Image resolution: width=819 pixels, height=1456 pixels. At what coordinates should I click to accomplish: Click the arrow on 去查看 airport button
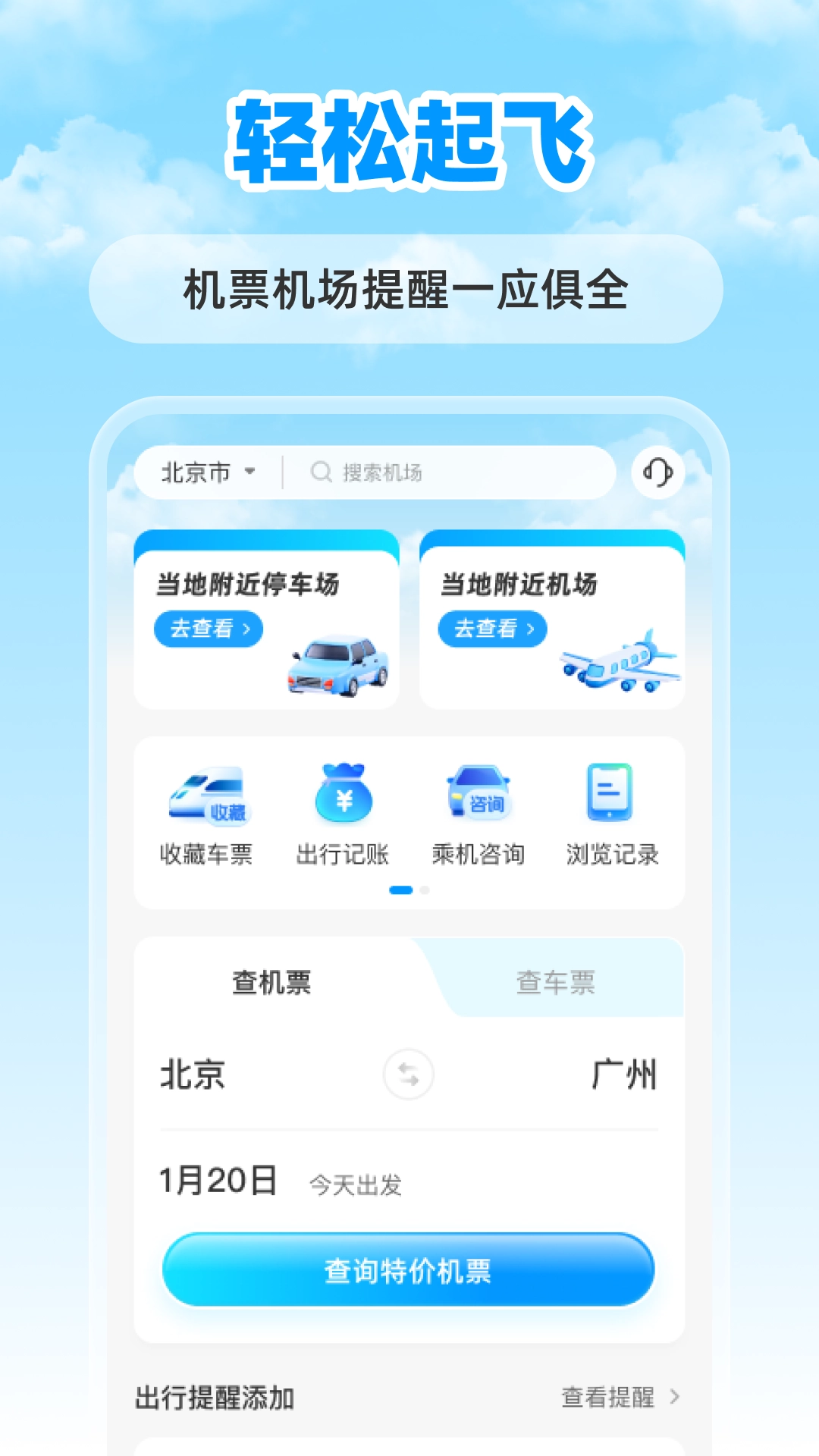532,629
